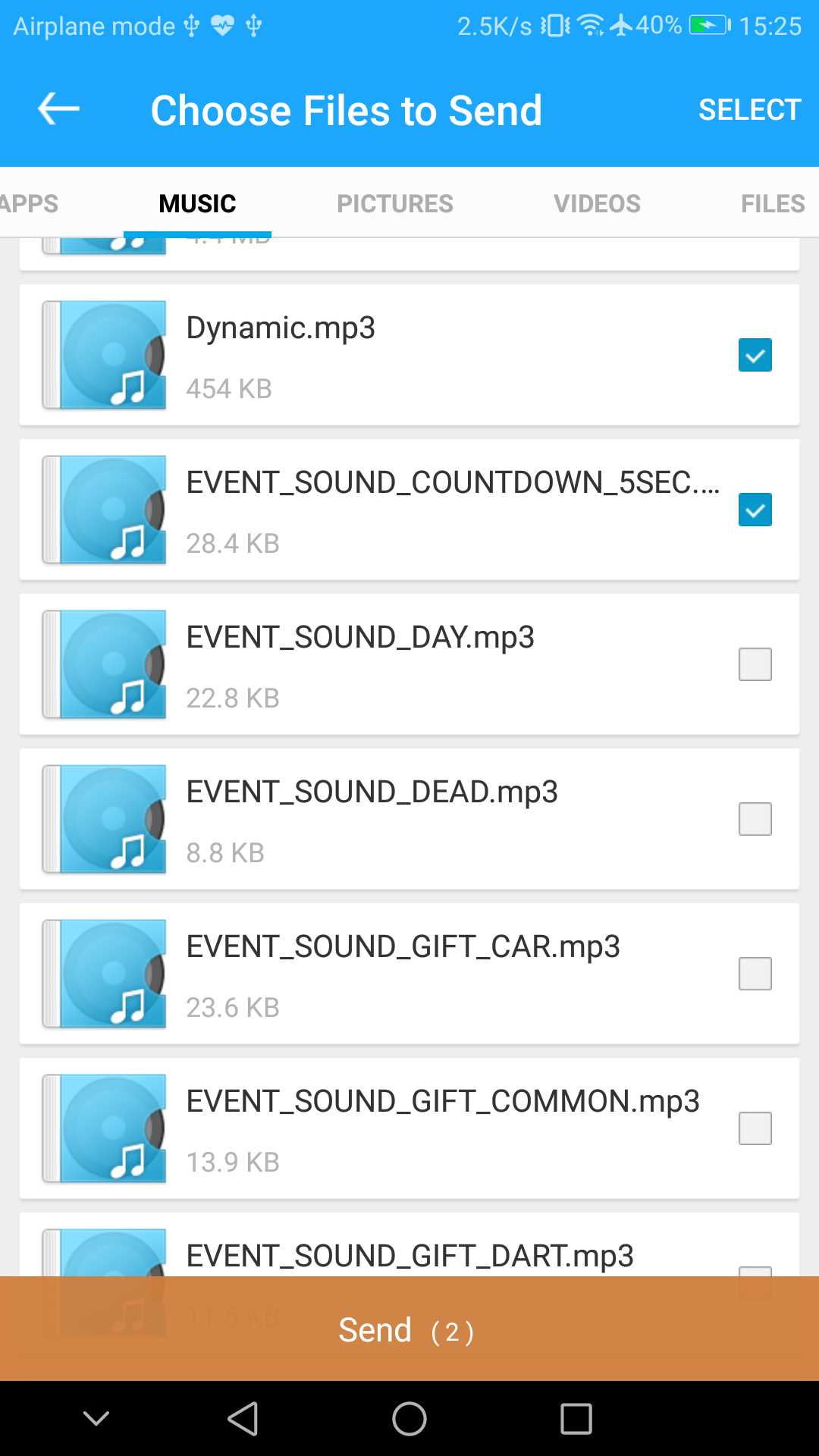819x1456 pixels.
Task: Switch to the PICTURES tab
Action: 394,203
